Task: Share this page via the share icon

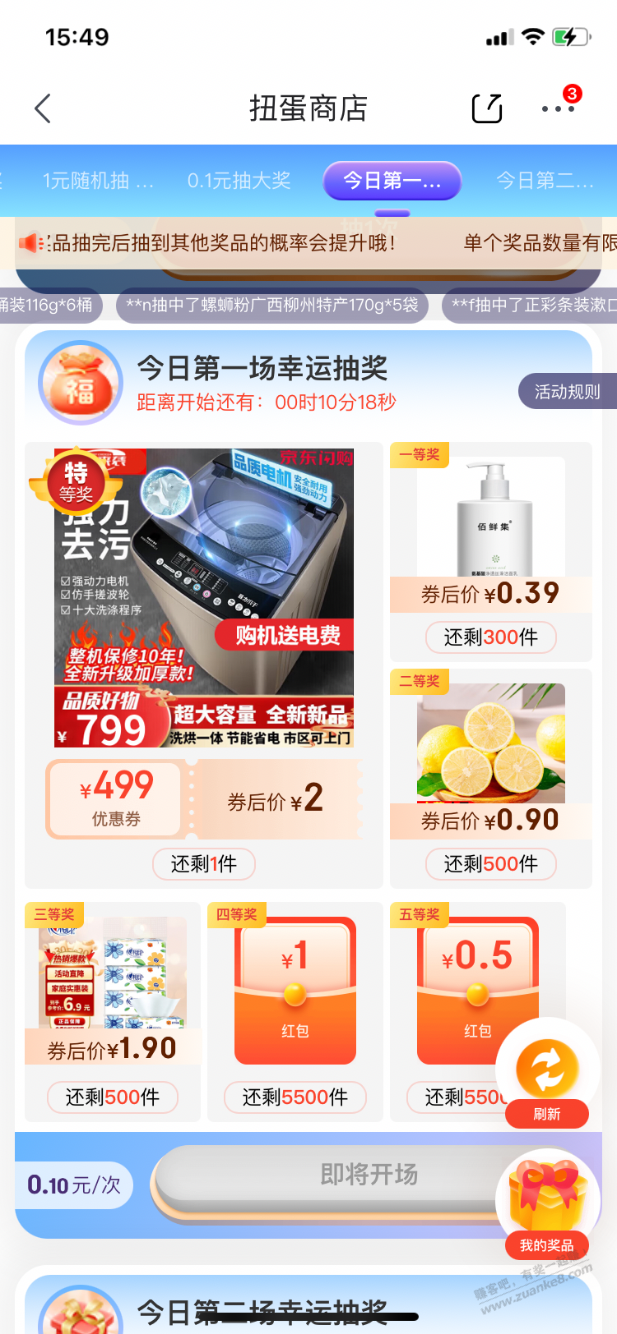Action: (486, 108)
